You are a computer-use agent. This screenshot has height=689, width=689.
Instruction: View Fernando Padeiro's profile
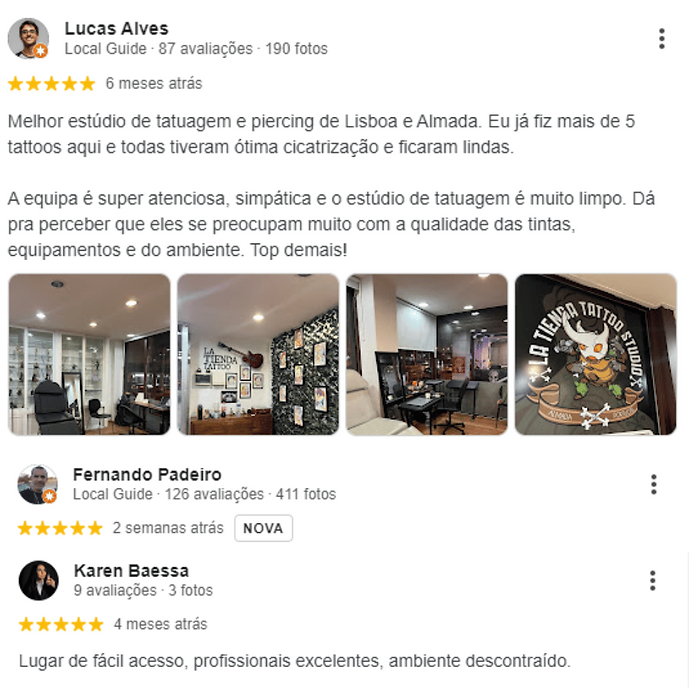click(147, 474)
